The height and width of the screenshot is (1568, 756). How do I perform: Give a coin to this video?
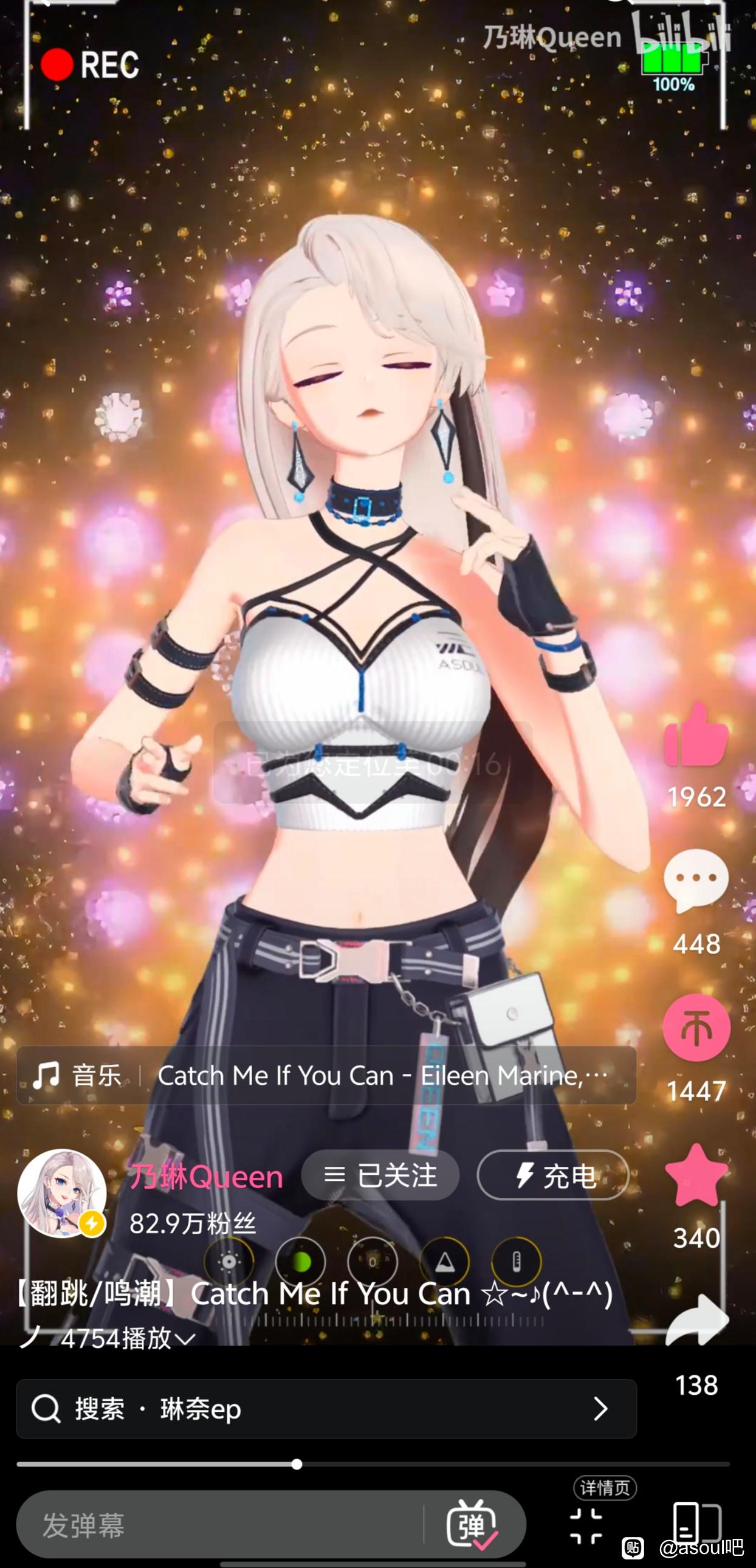(696, 1028)
